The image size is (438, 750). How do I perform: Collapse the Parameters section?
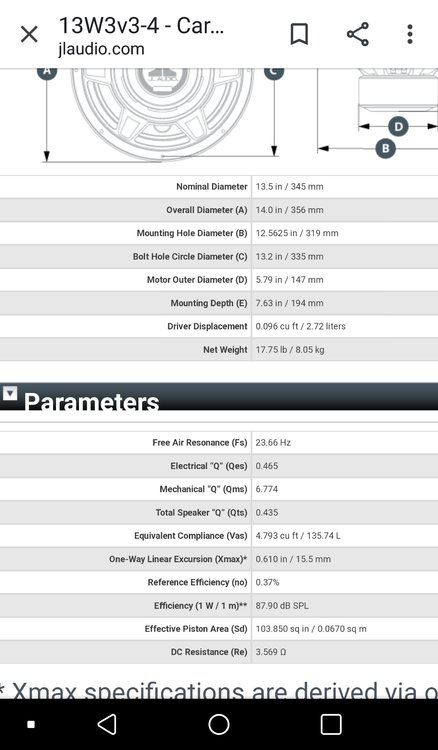pyautogui.click(x=10, y=393)
